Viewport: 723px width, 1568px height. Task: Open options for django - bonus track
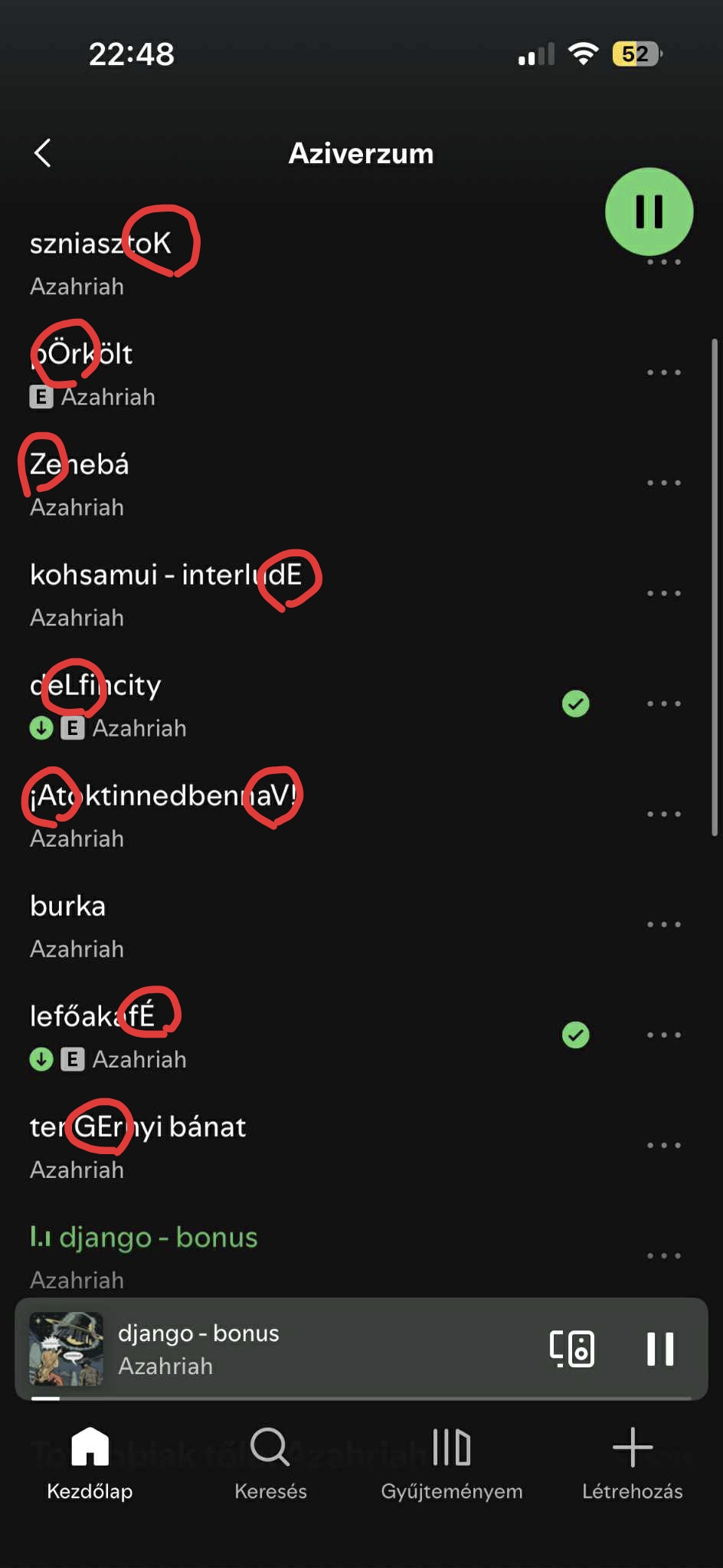[x=663, y=1255]
